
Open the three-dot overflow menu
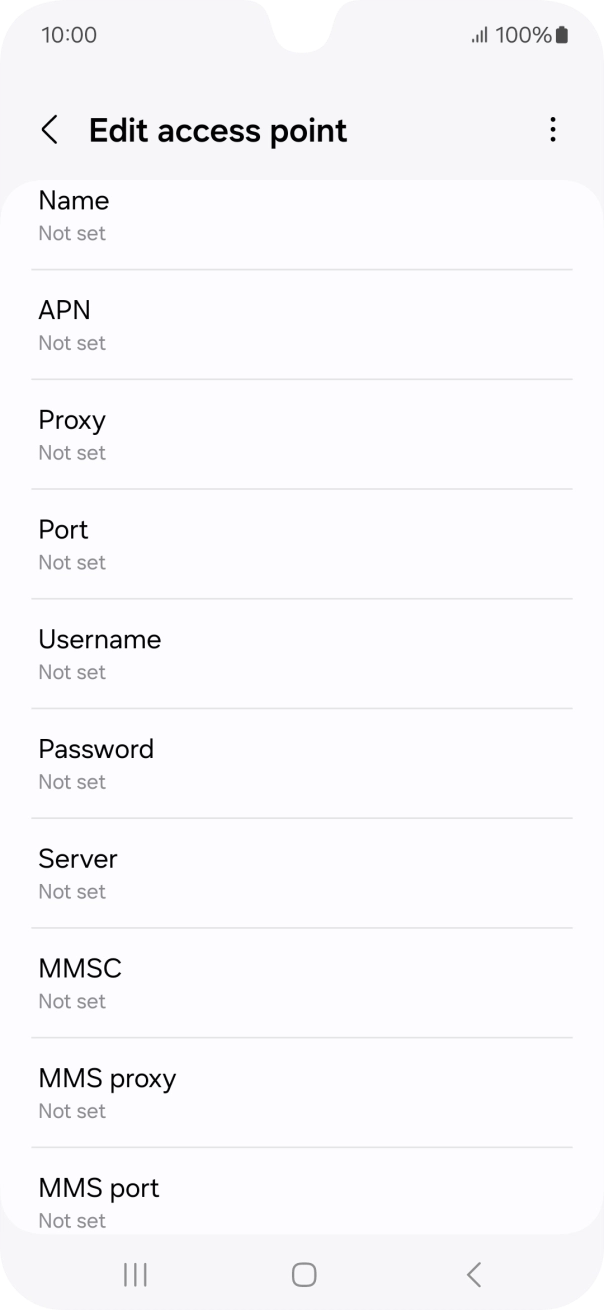[x=552, y=130]
